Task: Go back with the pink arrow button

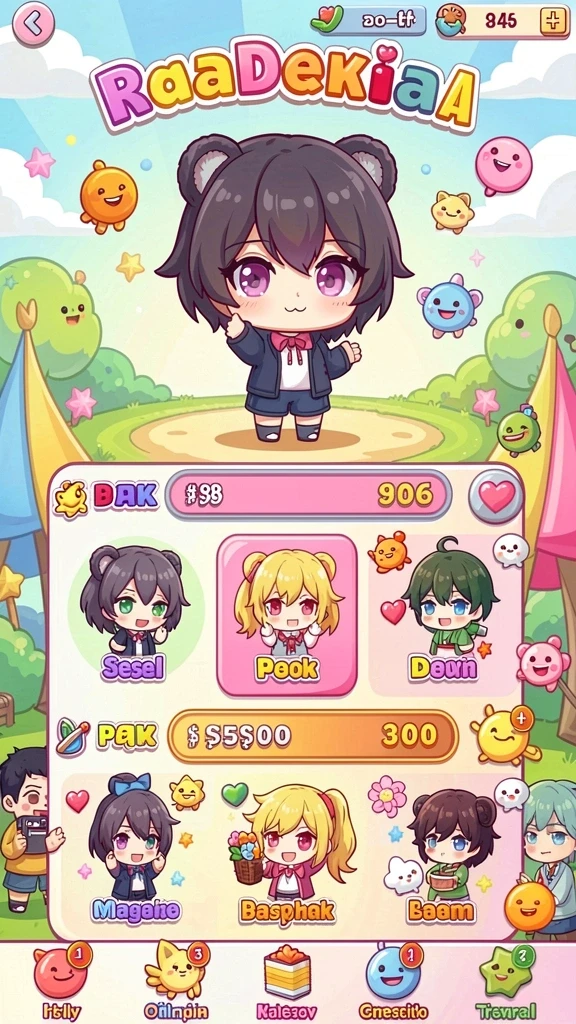Action: pyautogui.click(x=33, y=24)
